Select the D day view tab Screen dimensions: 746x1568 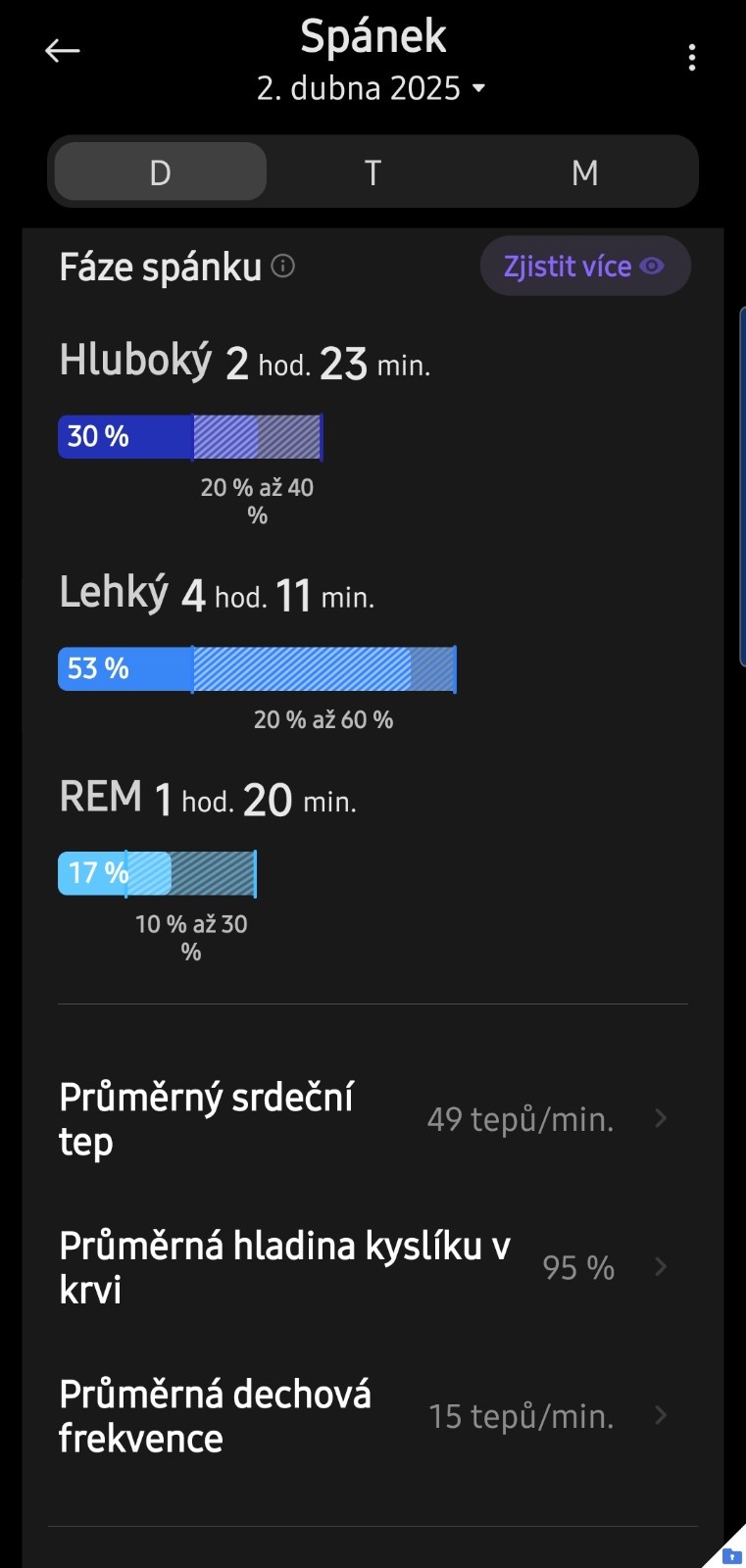click(161, 172)
